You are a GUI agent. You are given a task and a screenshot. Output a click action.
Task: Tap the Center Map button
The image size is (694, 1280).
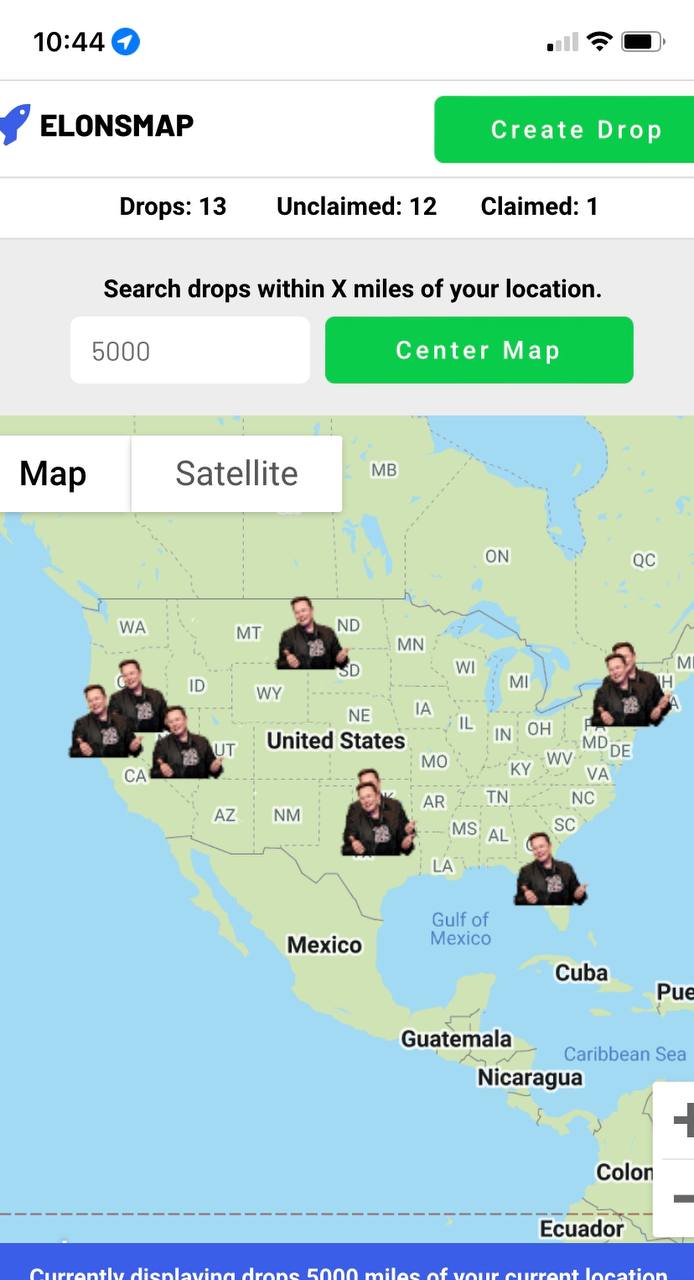click(x=479, y=350)
